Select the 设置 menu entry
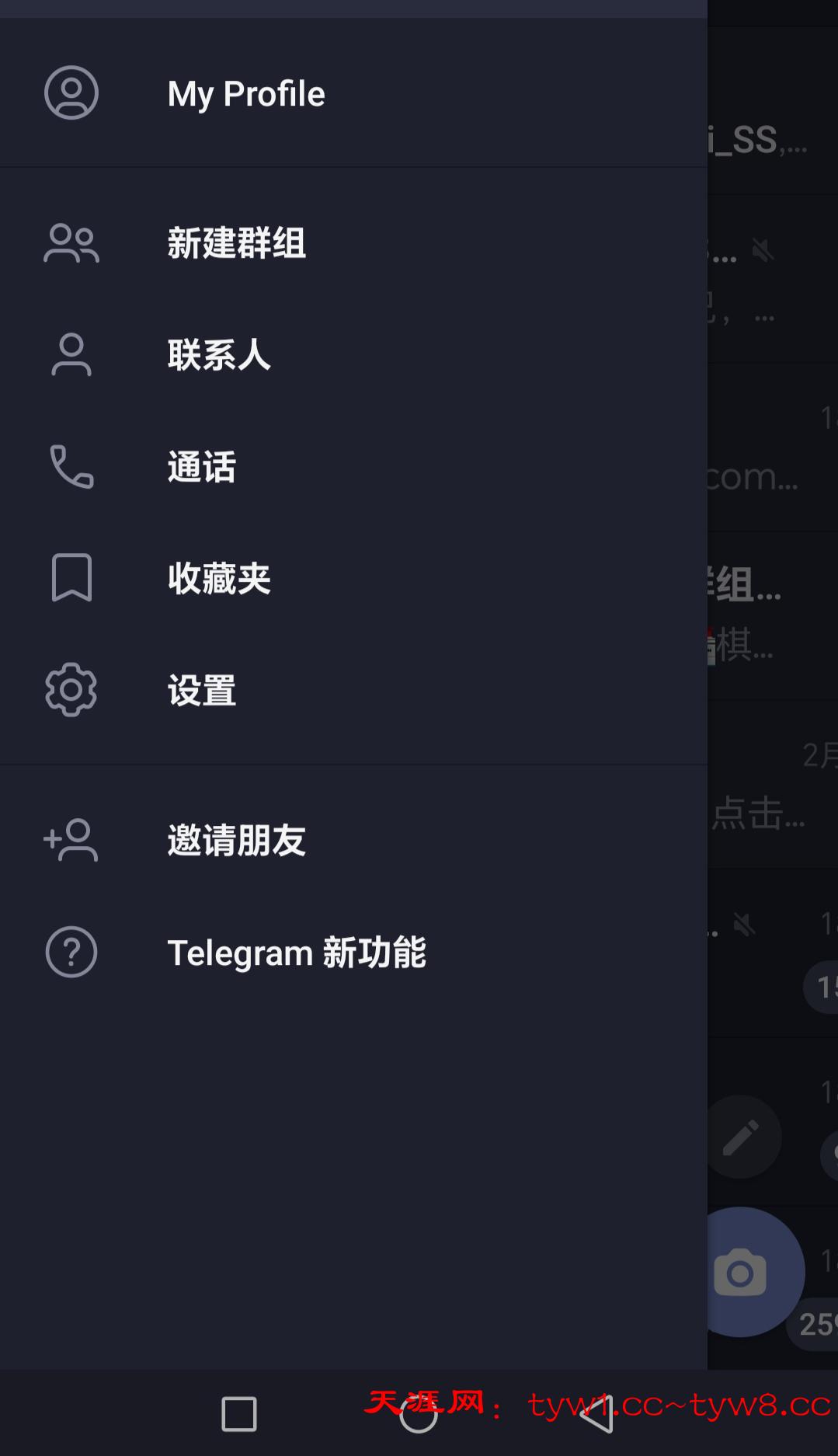 tap(201, 689)
